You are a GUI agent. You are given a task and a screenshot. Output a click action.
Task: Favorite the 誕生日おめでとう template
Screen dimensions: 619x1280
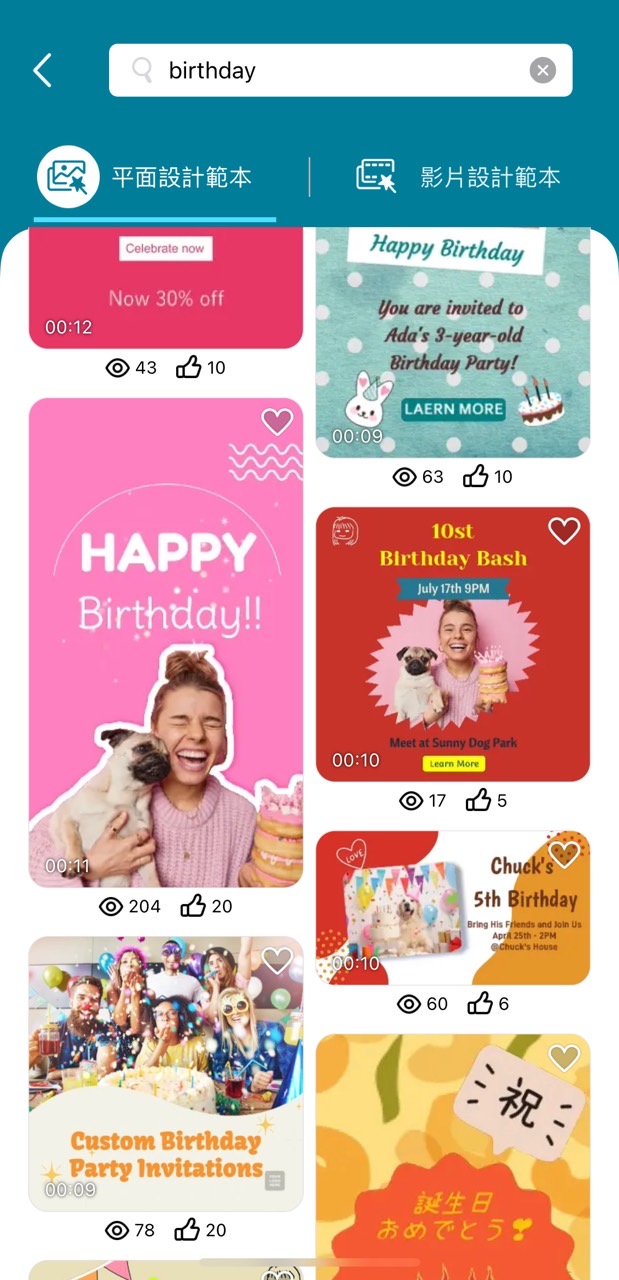point(564,1058)
